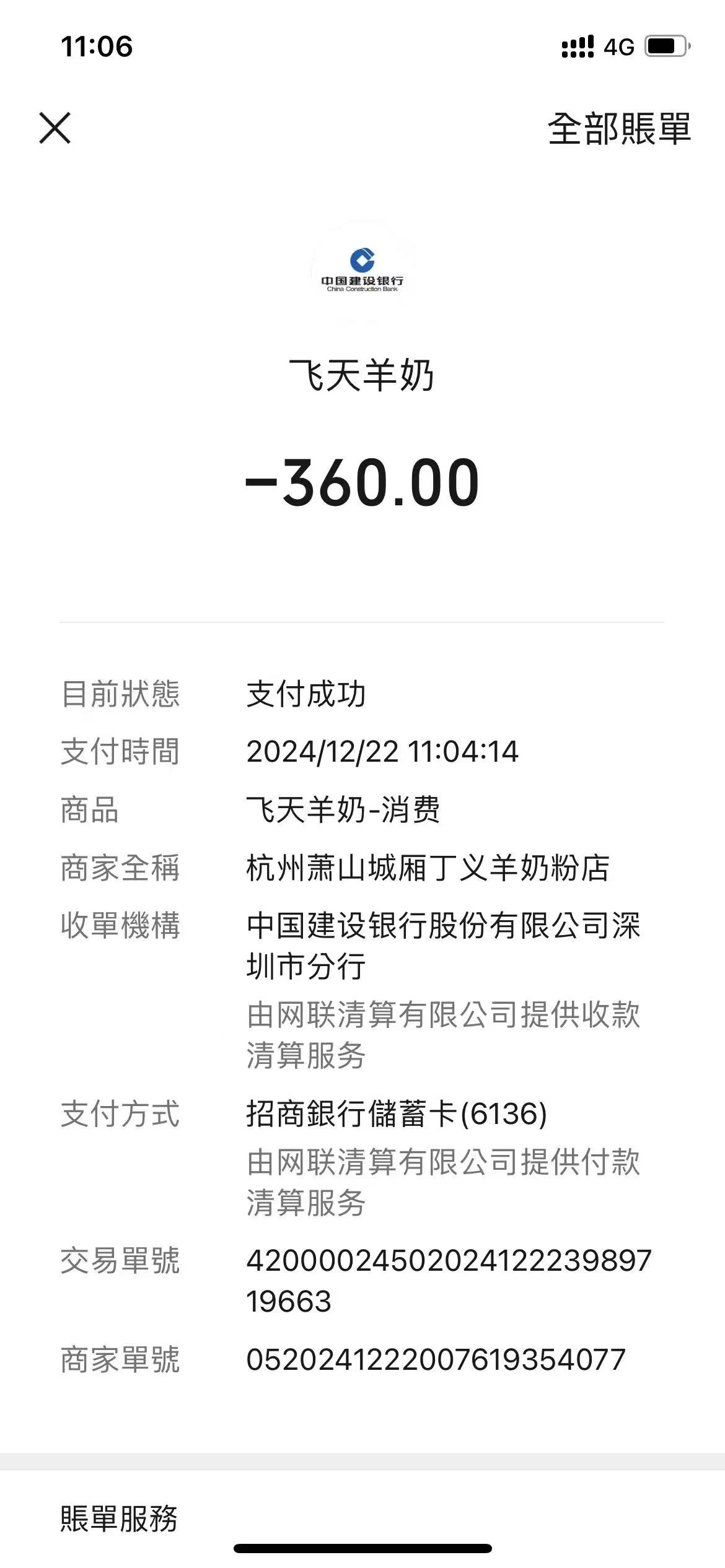Close the payment detail page
Screen dimensions: 725x1568
coord(55,128)
